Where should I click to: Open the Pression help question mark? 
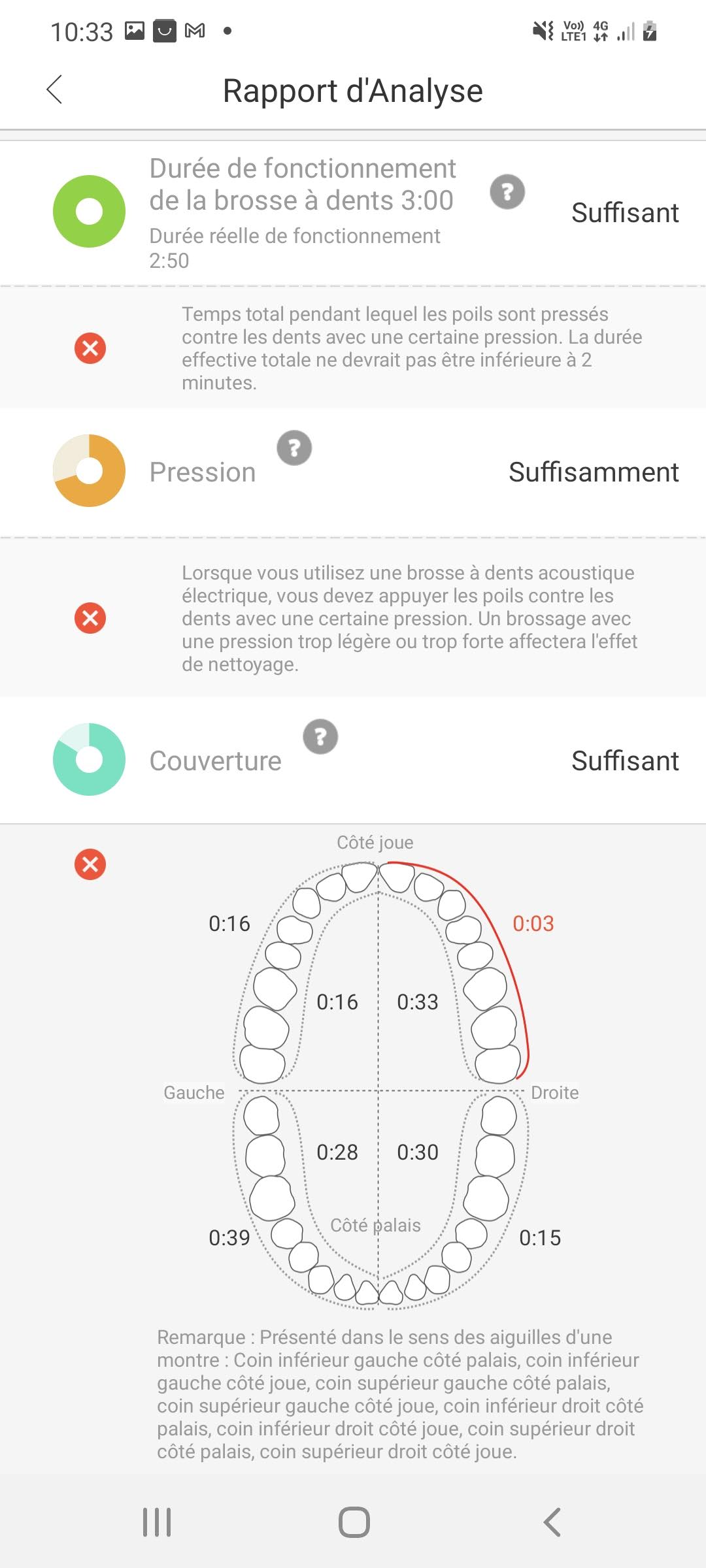pyautogui.click(x=294, y=448)
